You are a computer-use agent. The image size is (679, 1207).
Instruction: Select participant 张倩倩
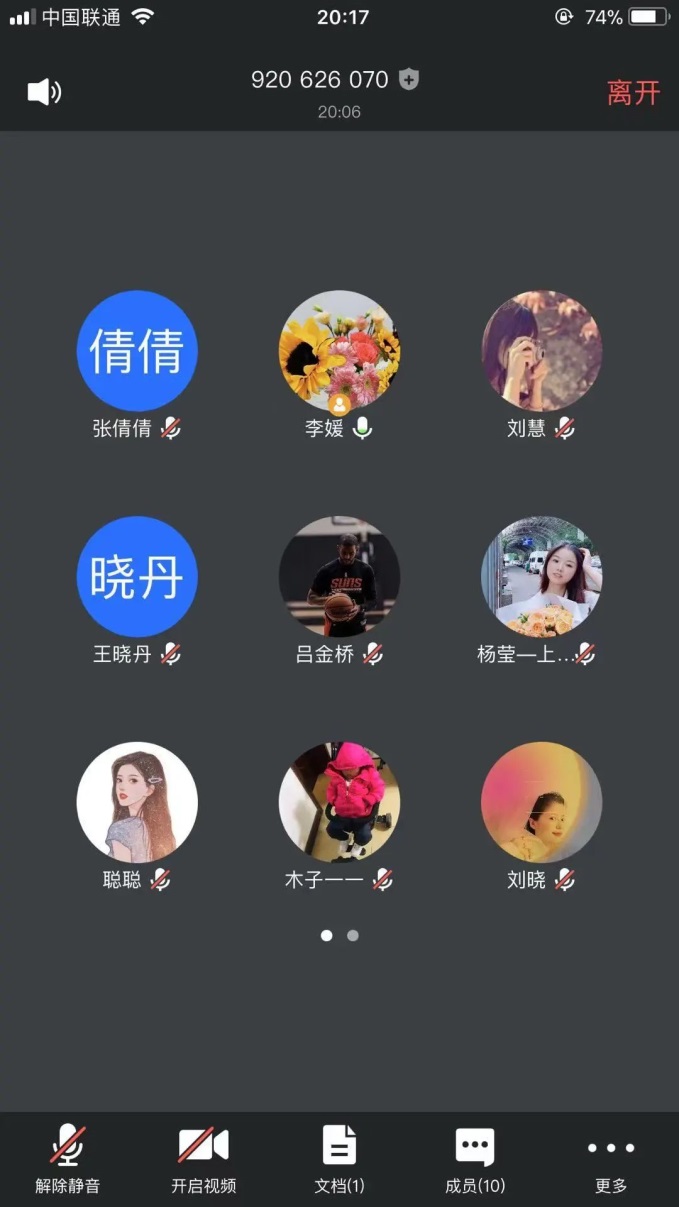click(x=137, y=351)
